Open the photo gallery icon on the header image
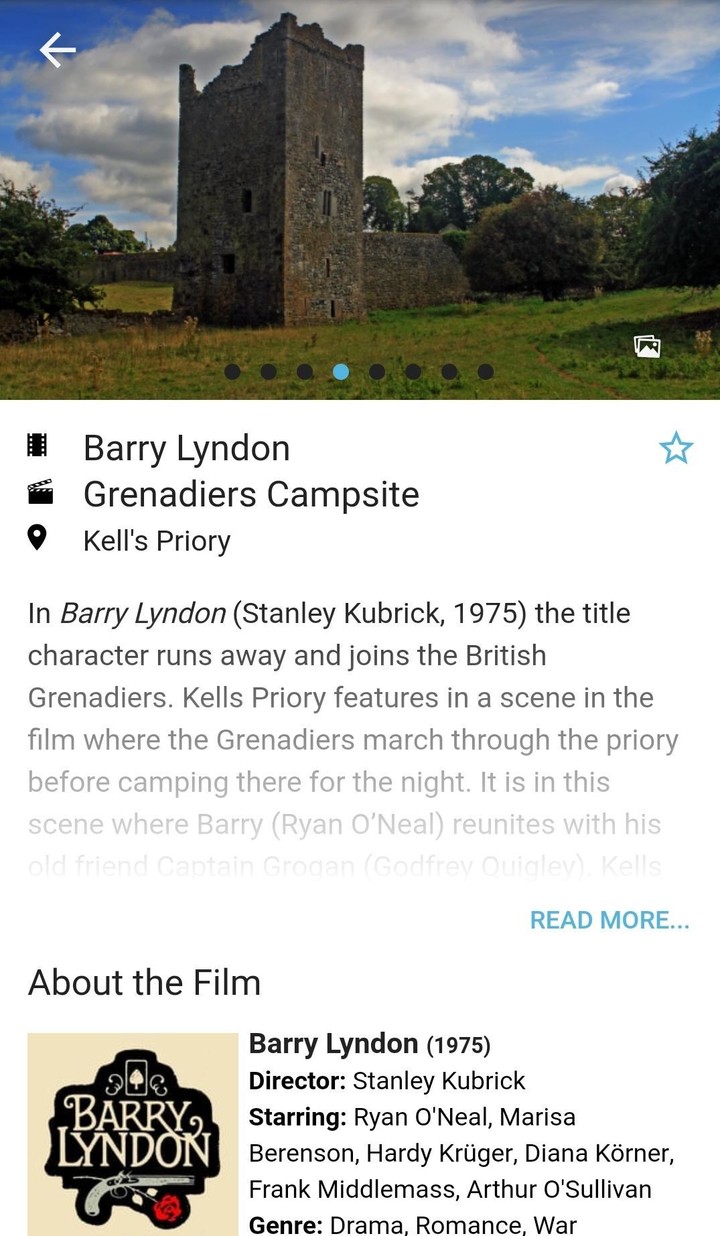This screenshot has height=1236, width=720. point(648,344)
